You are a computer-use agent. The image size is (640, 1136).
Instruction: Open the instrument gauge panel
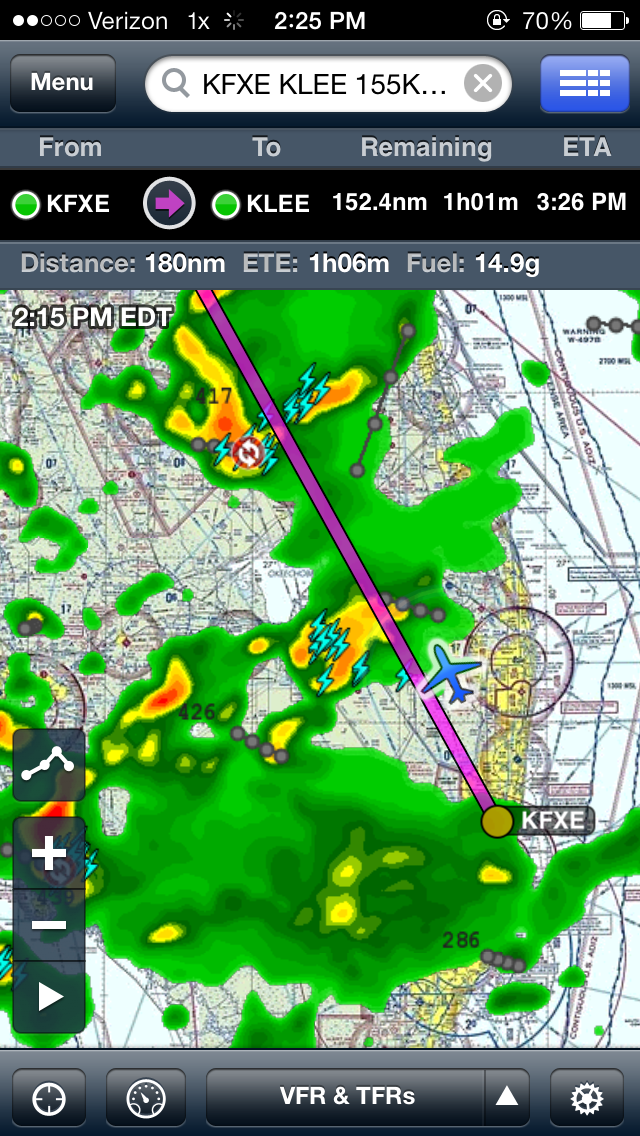coord(146,1099)
